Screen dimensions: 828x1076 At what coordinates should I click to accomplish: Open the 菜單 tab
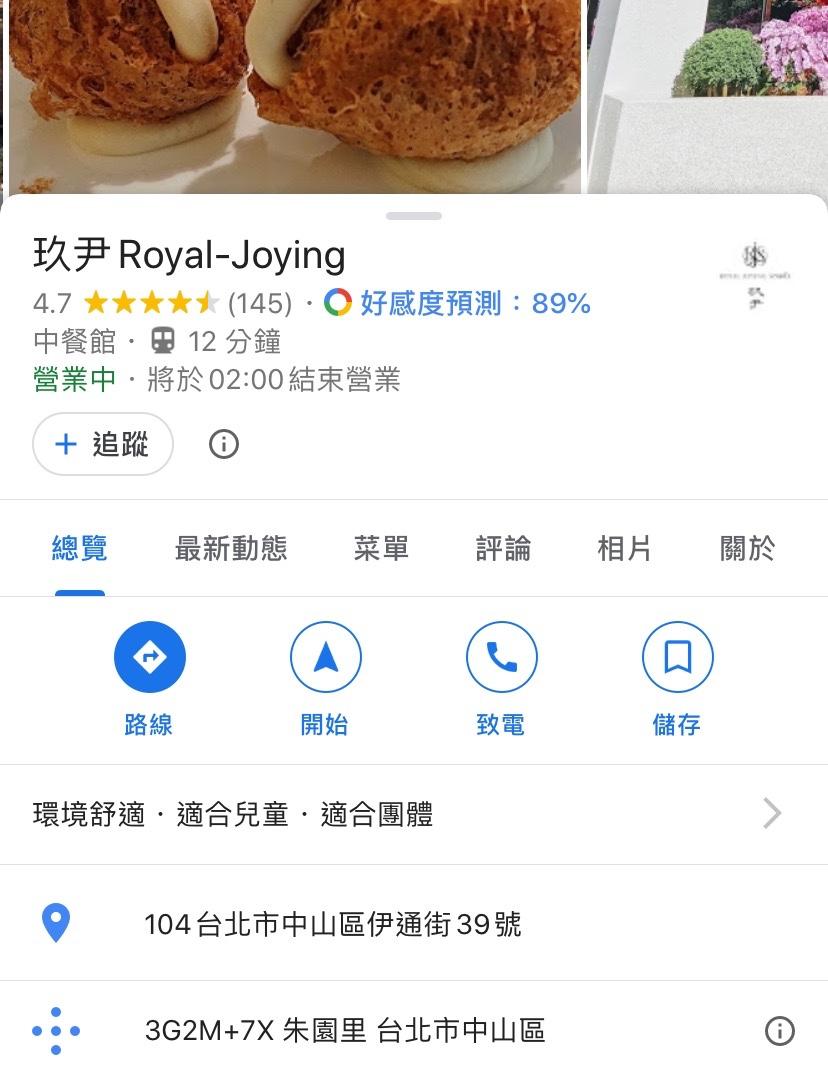click(x=381, y=548)
